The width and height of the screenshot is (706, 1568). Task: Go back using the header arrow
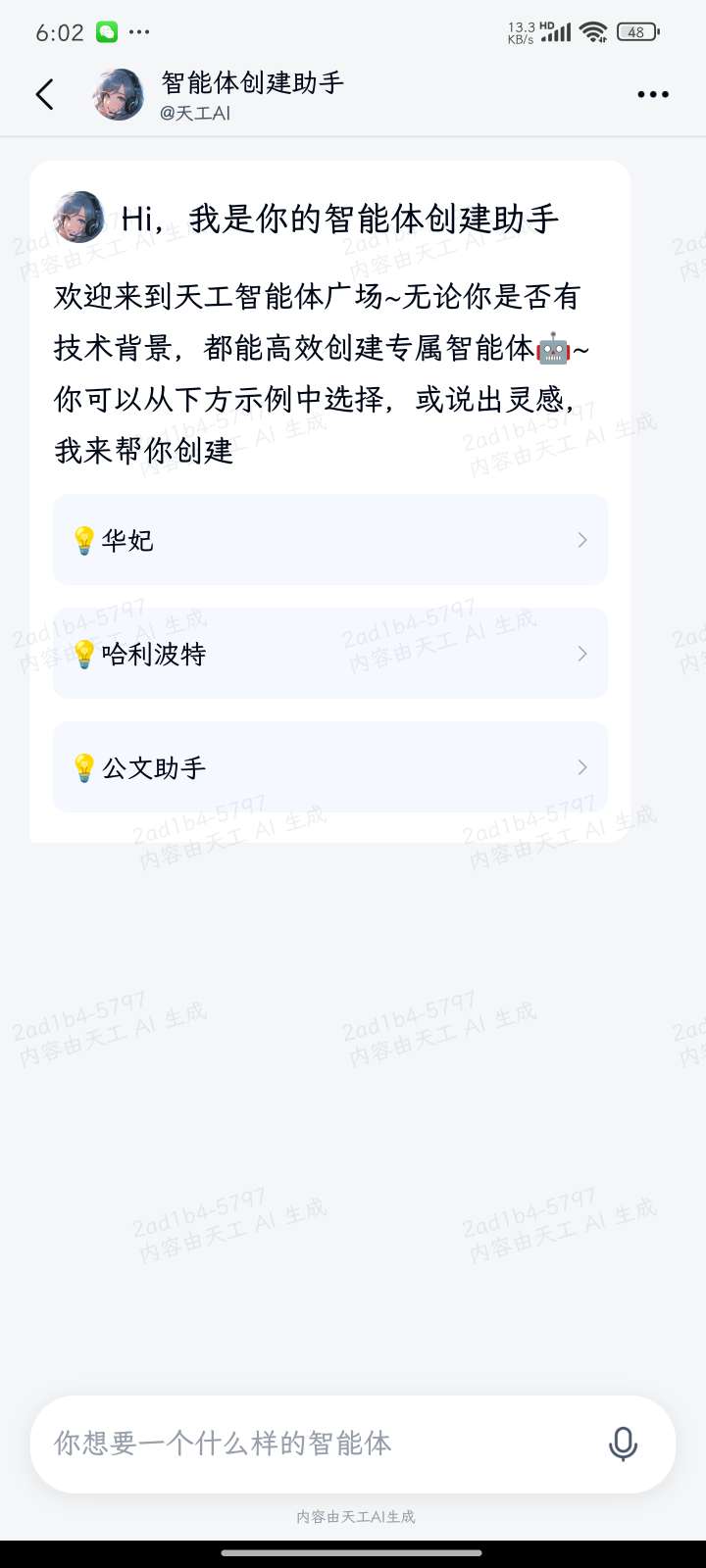(x=45, y=95)
